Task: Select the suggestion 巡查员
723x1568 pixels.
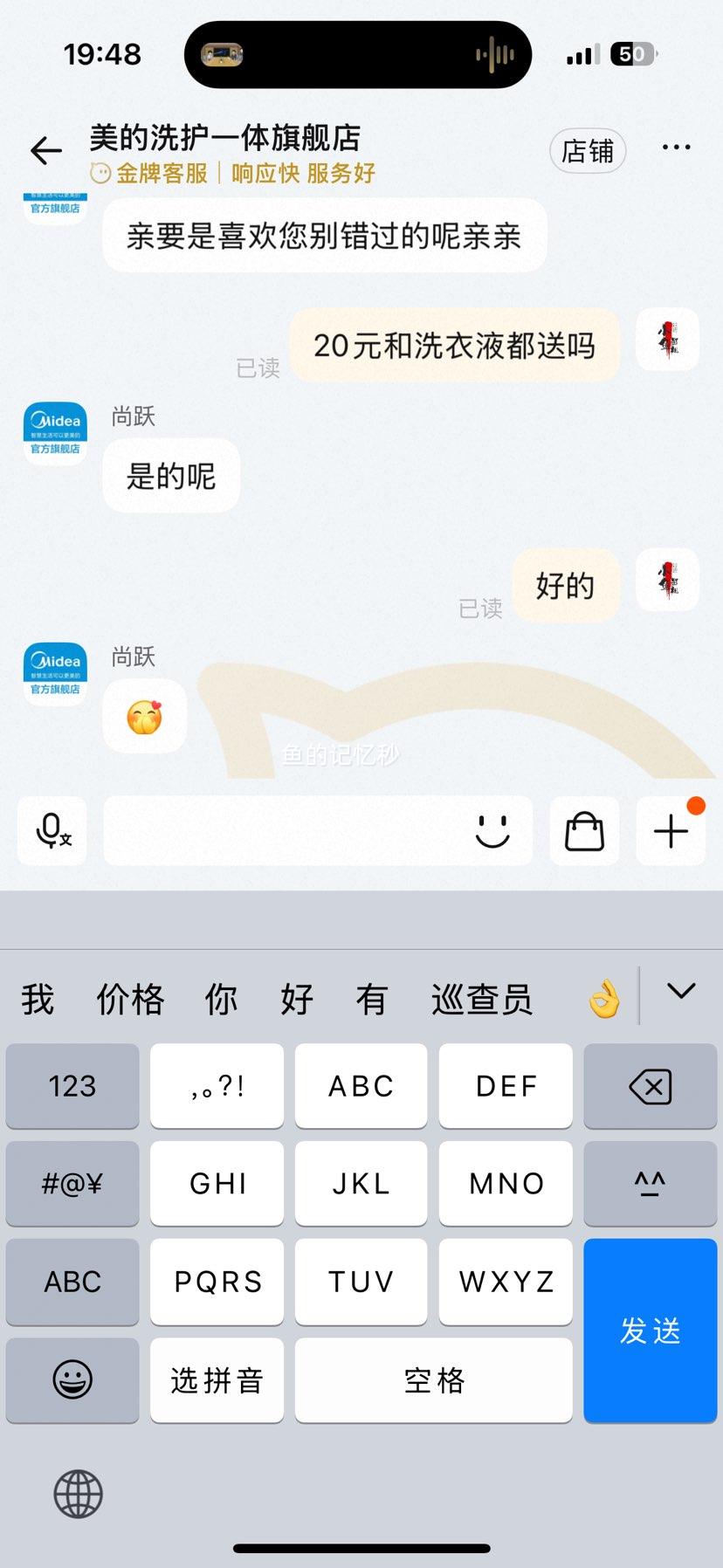Action: (x=481, y=999)
